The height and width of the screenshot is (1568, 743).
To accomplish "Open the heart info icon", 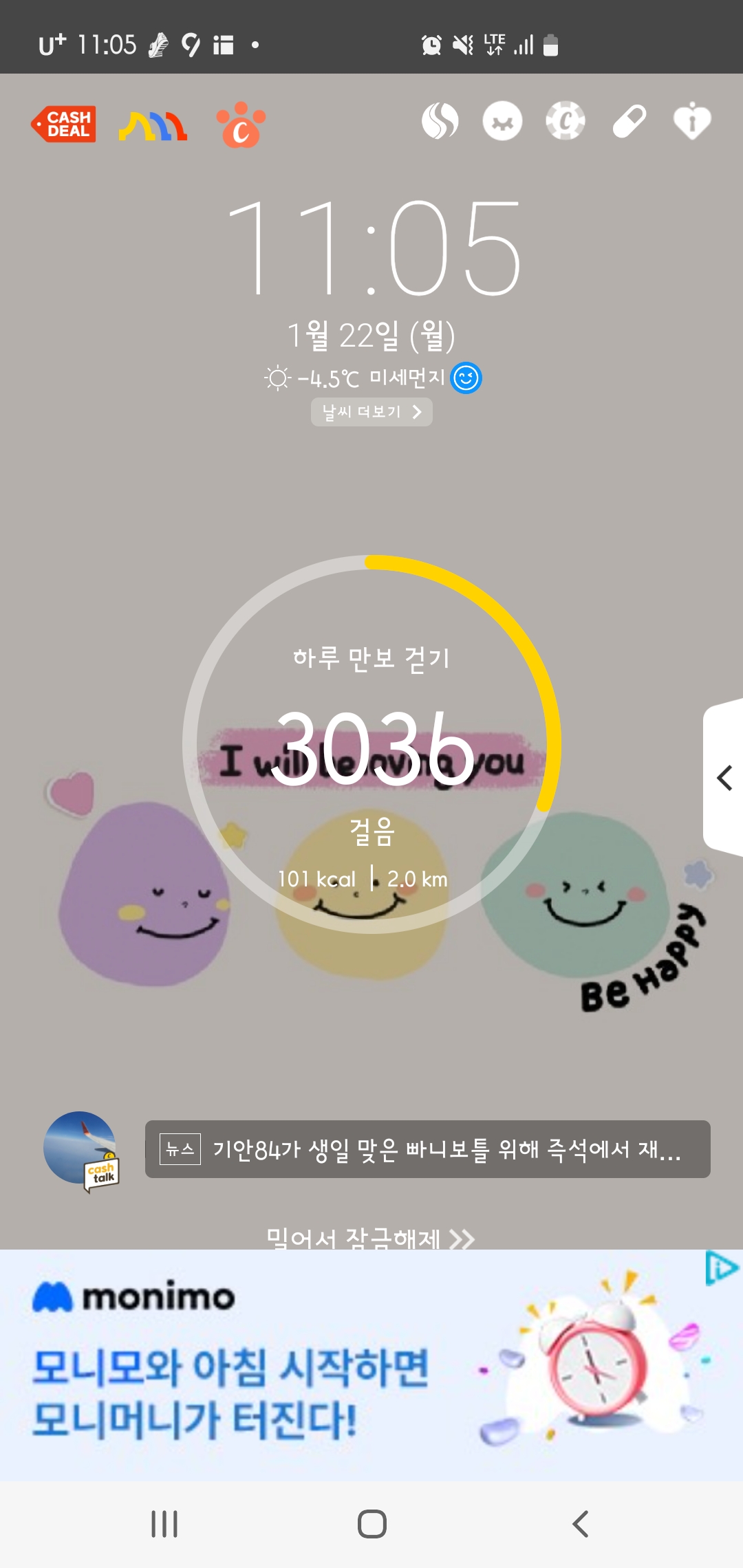I will [692, 121].
